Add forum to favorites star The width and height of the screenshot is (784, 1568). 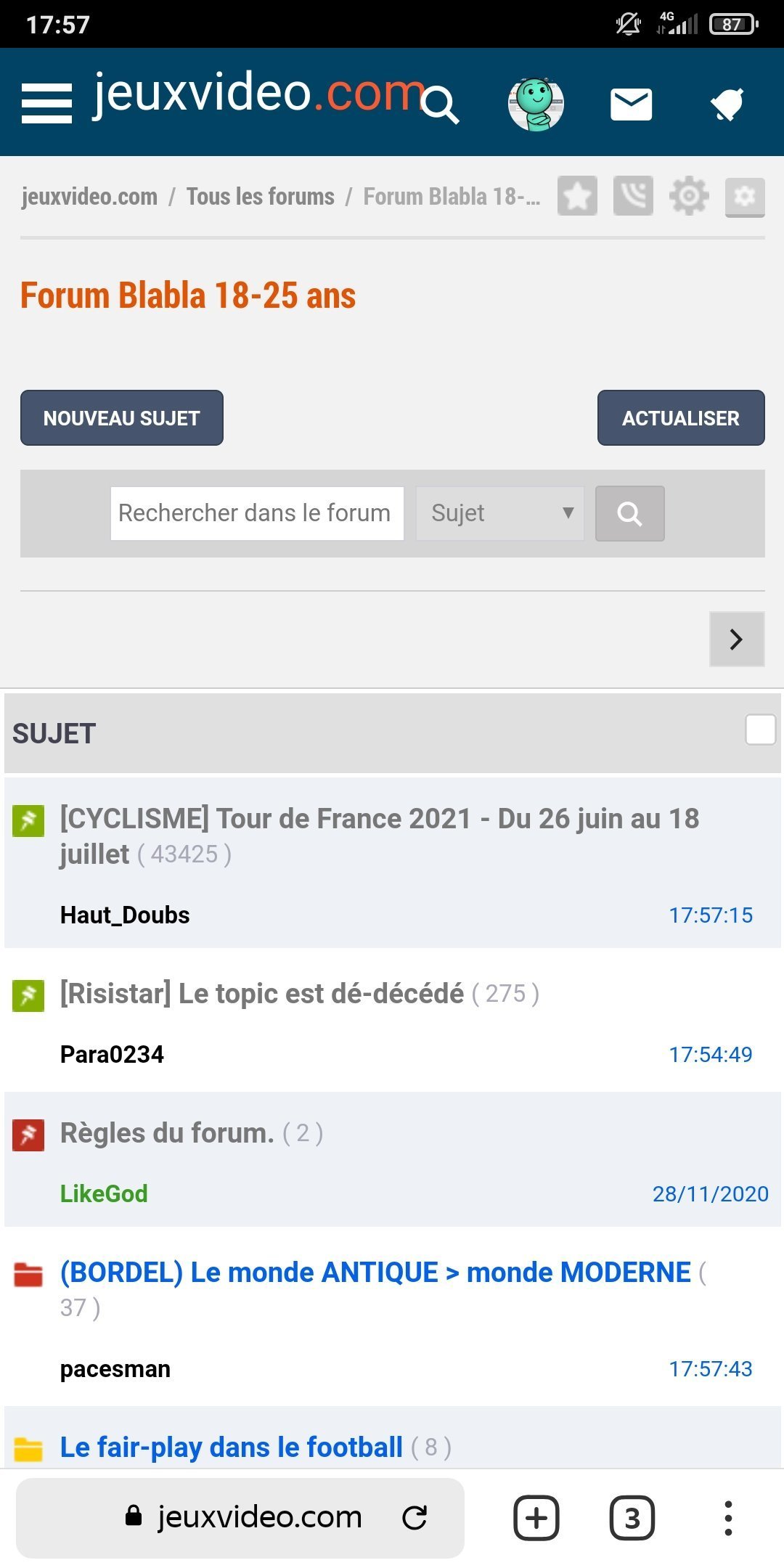tap(577, 196)
